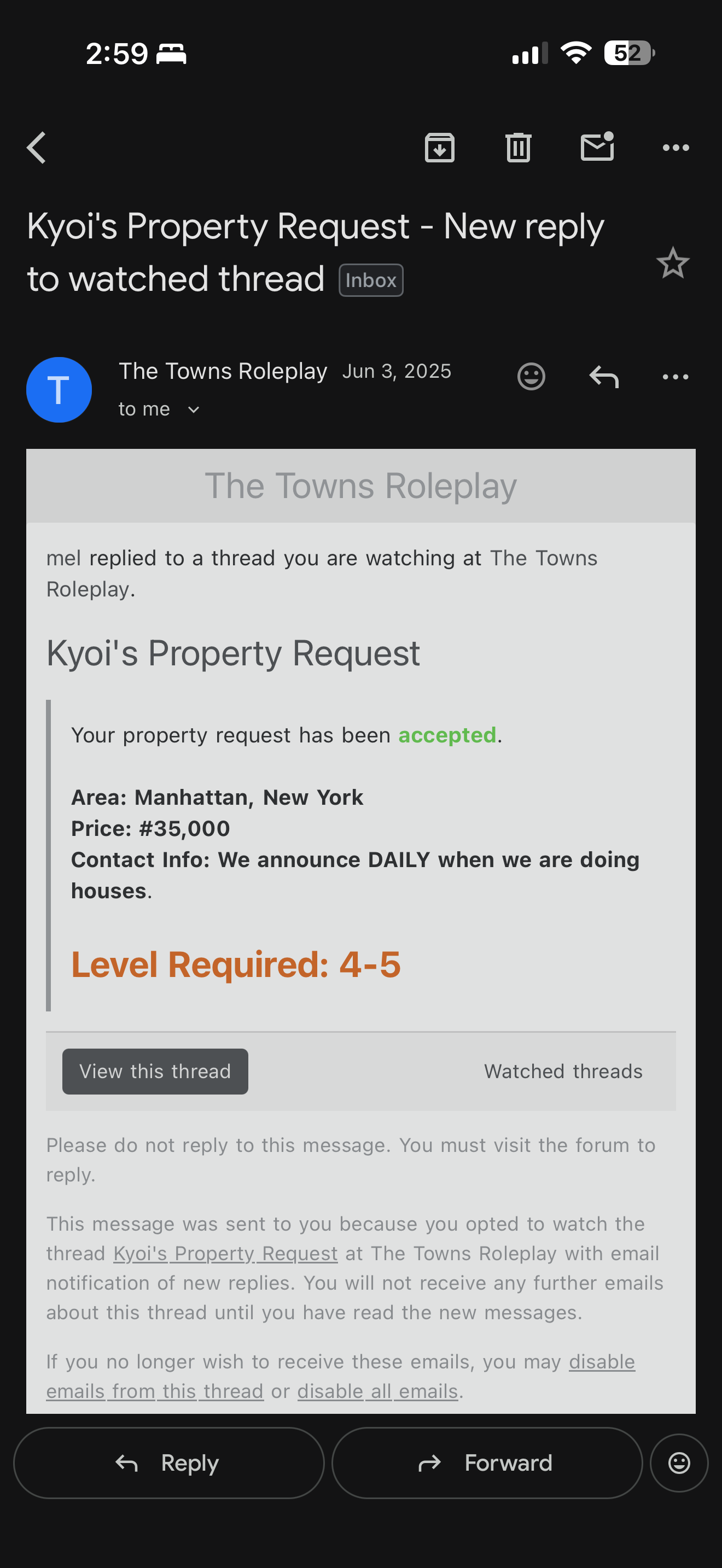Open the emoji reaction button at the bottom

679,1462
